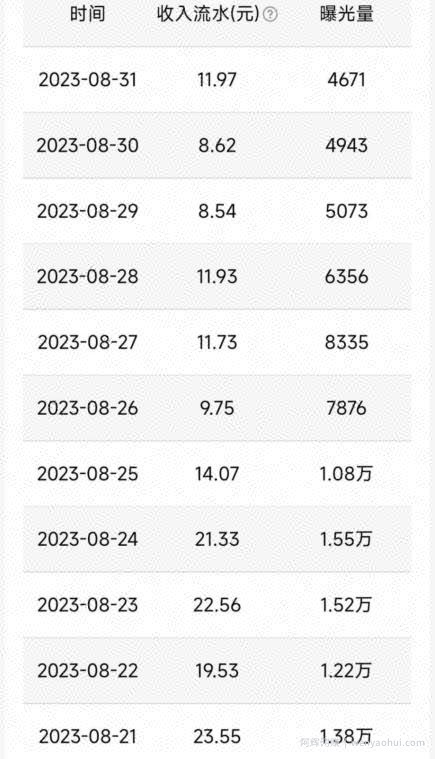This screenshot has width=435, height=759.
Task: Open the help icon beside 收入流水(元)
Action: pyautogui.click(x=270, y=15)
